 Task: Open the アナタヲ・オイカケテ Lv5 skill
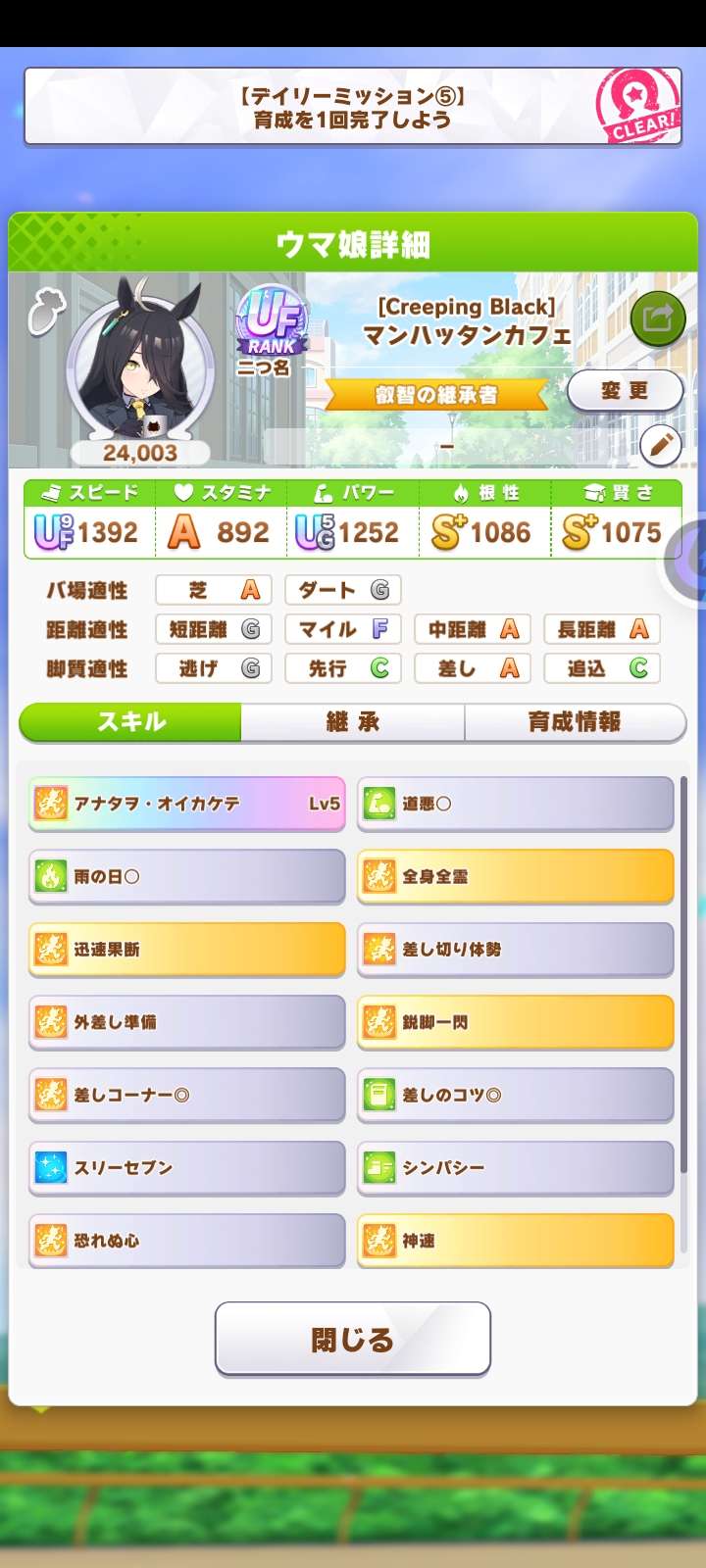[x=186, y=803]
